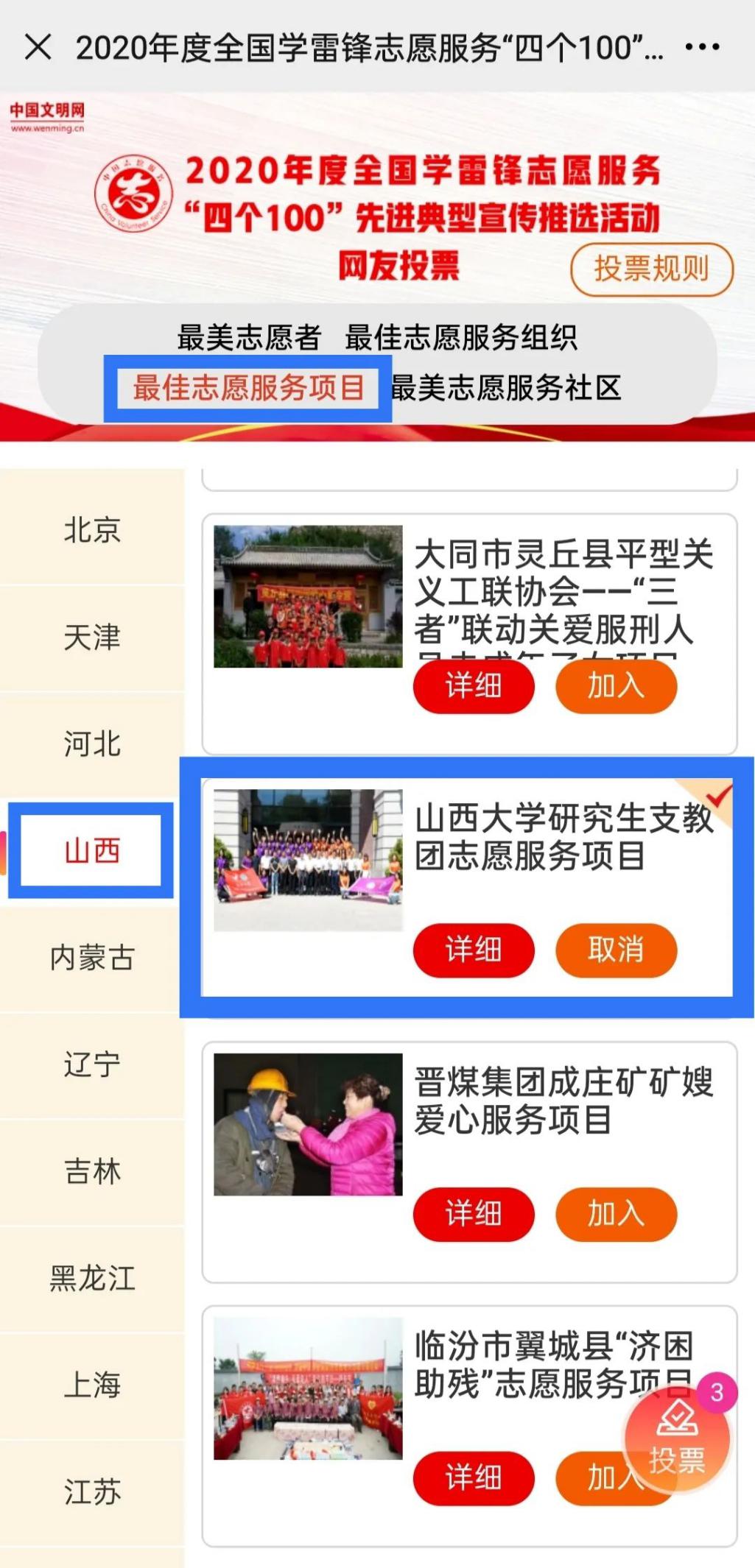View details of 临汾市翼城县 project
755x1568 pixels.
[x=474, y=1477]
